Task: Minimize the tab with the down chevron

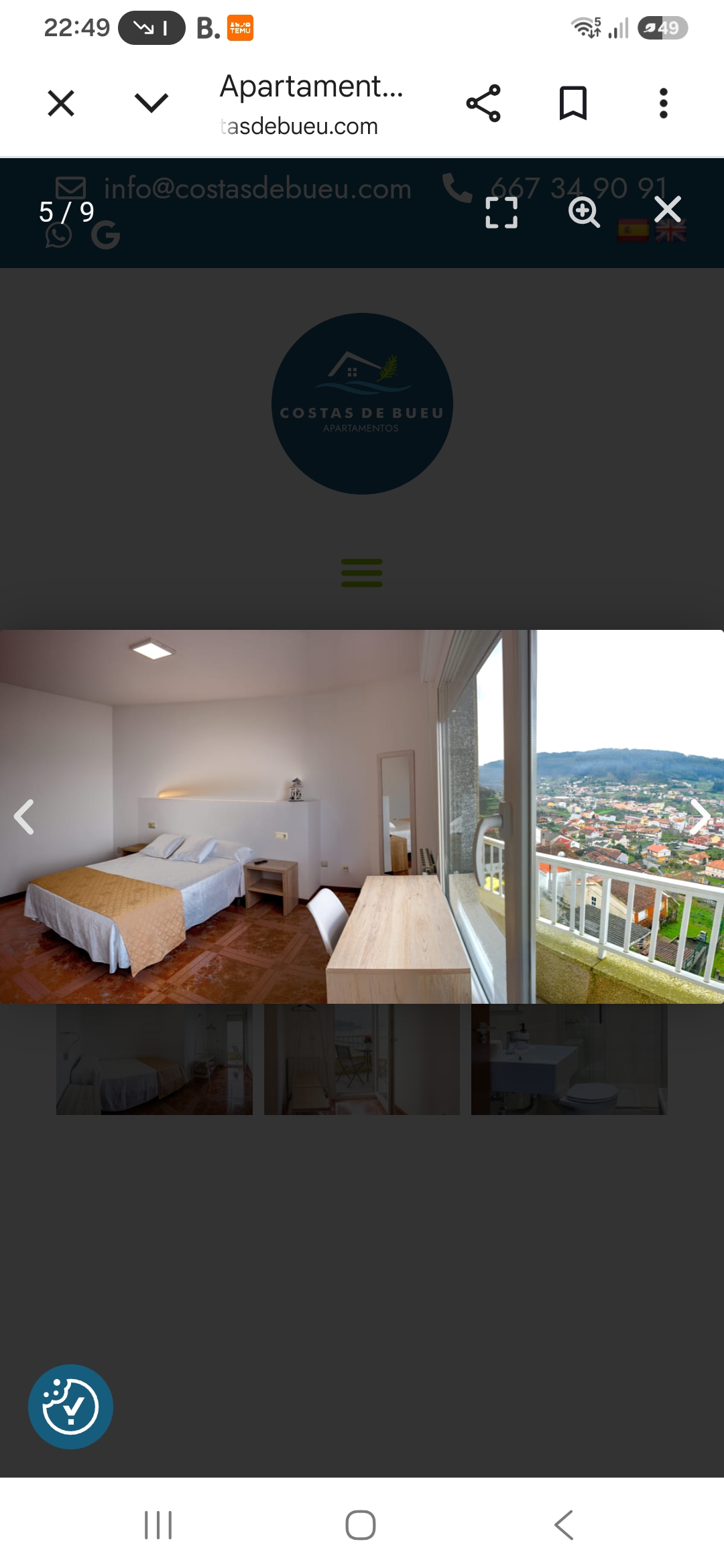Action: coord(152,103)
